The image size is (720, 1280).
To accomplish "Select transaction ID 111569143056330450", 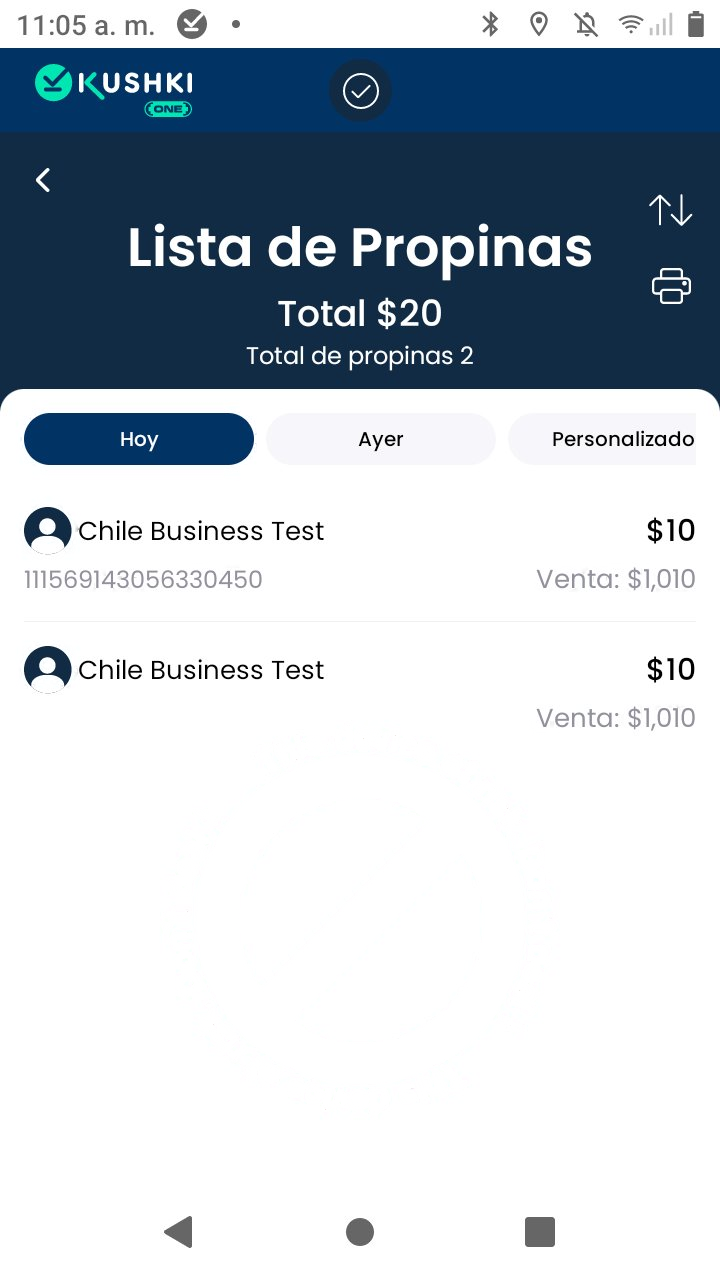I will click(x=143, y=579).
